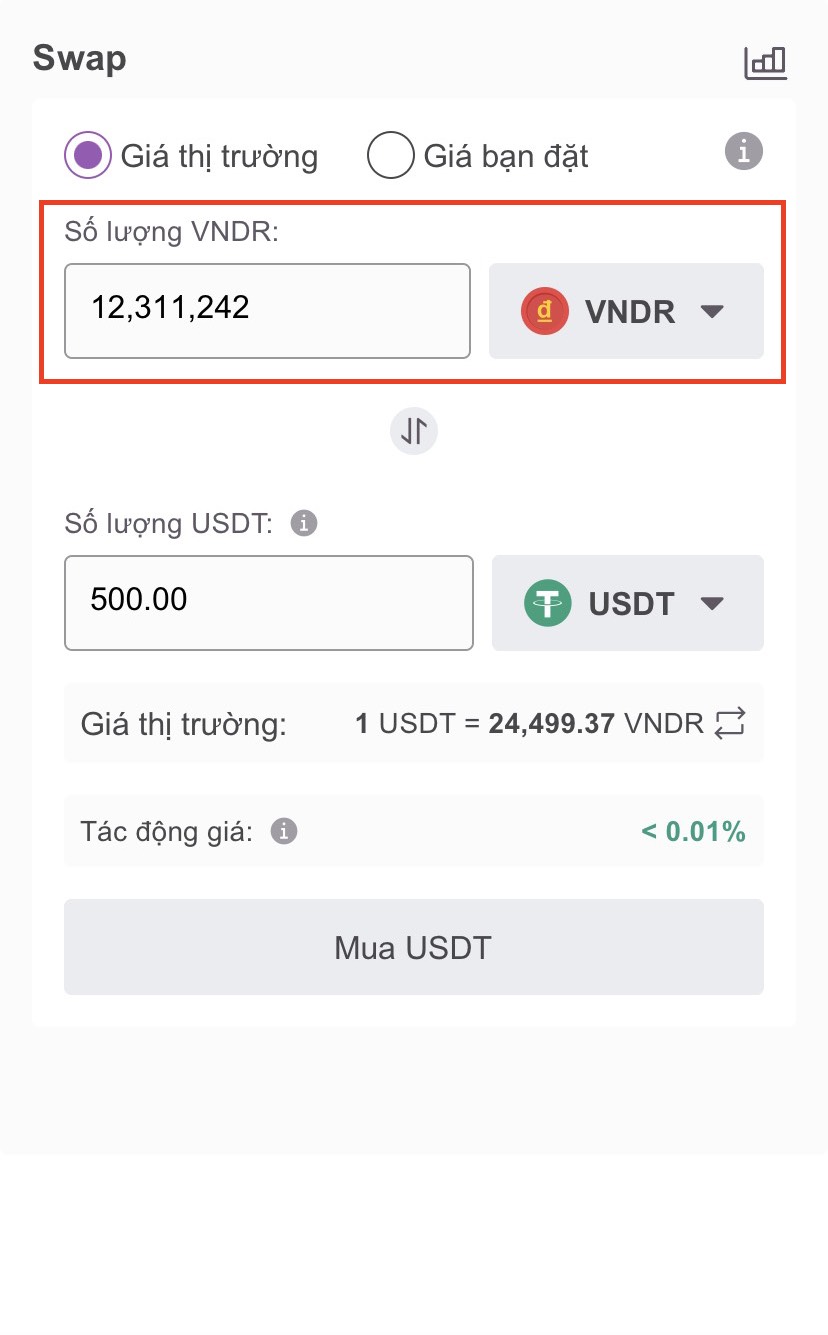Select the Giá thị trường radio button

pos(87,156)
